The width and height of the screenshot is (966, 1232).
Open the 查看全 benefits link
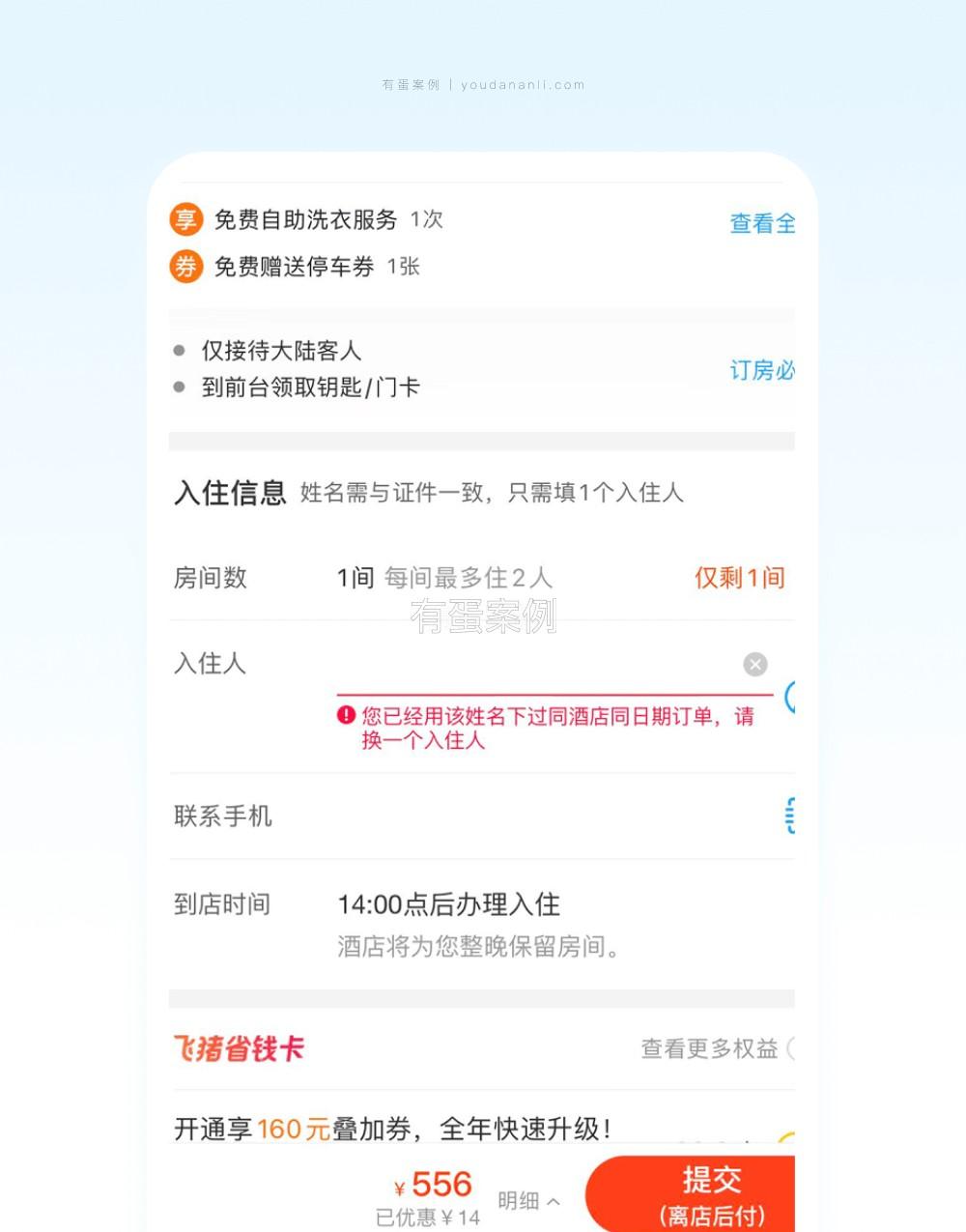click(762, 224)
